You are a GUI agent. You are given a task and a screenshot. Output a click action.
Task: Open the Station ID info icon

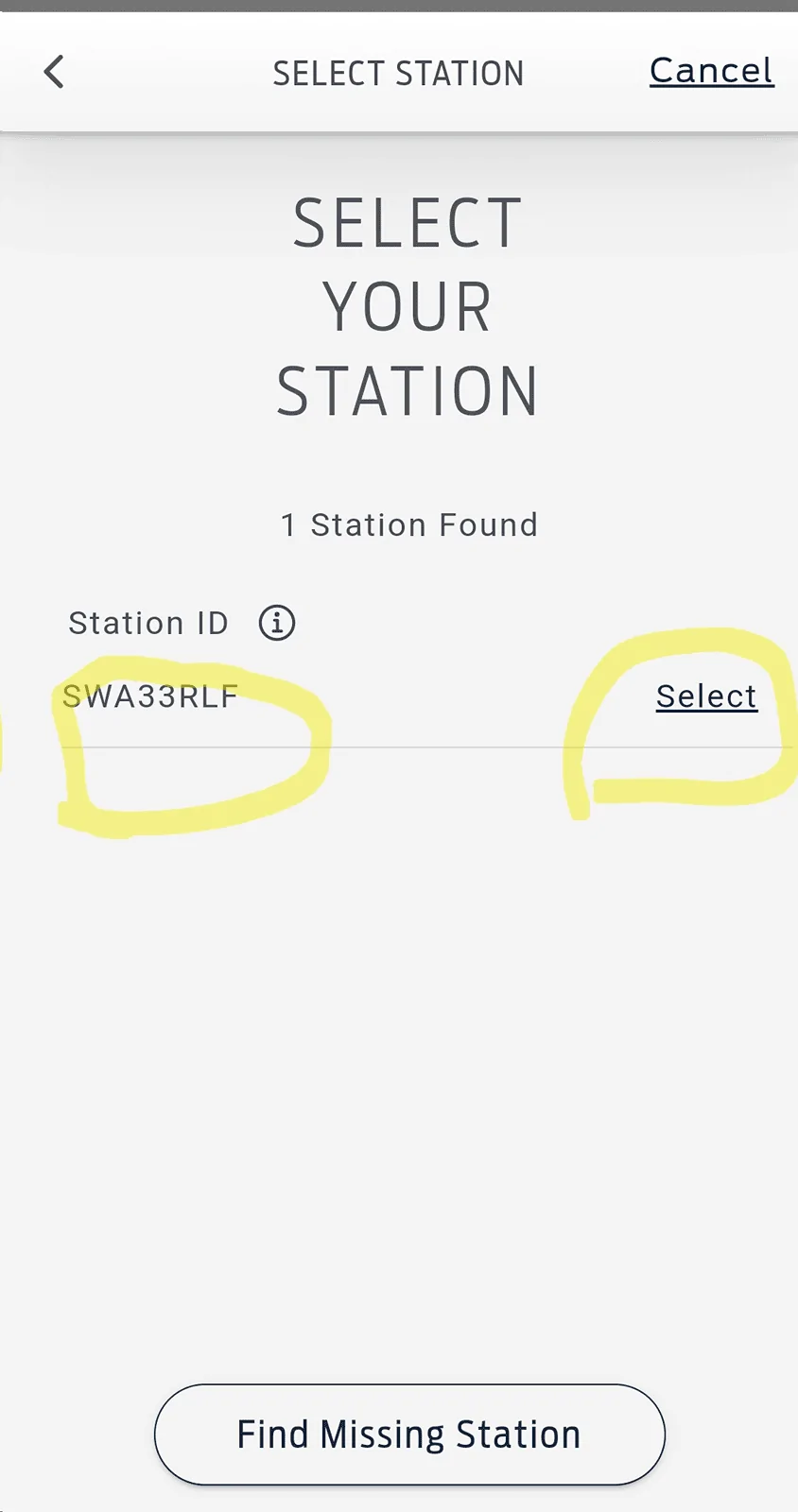pos(277,623)
